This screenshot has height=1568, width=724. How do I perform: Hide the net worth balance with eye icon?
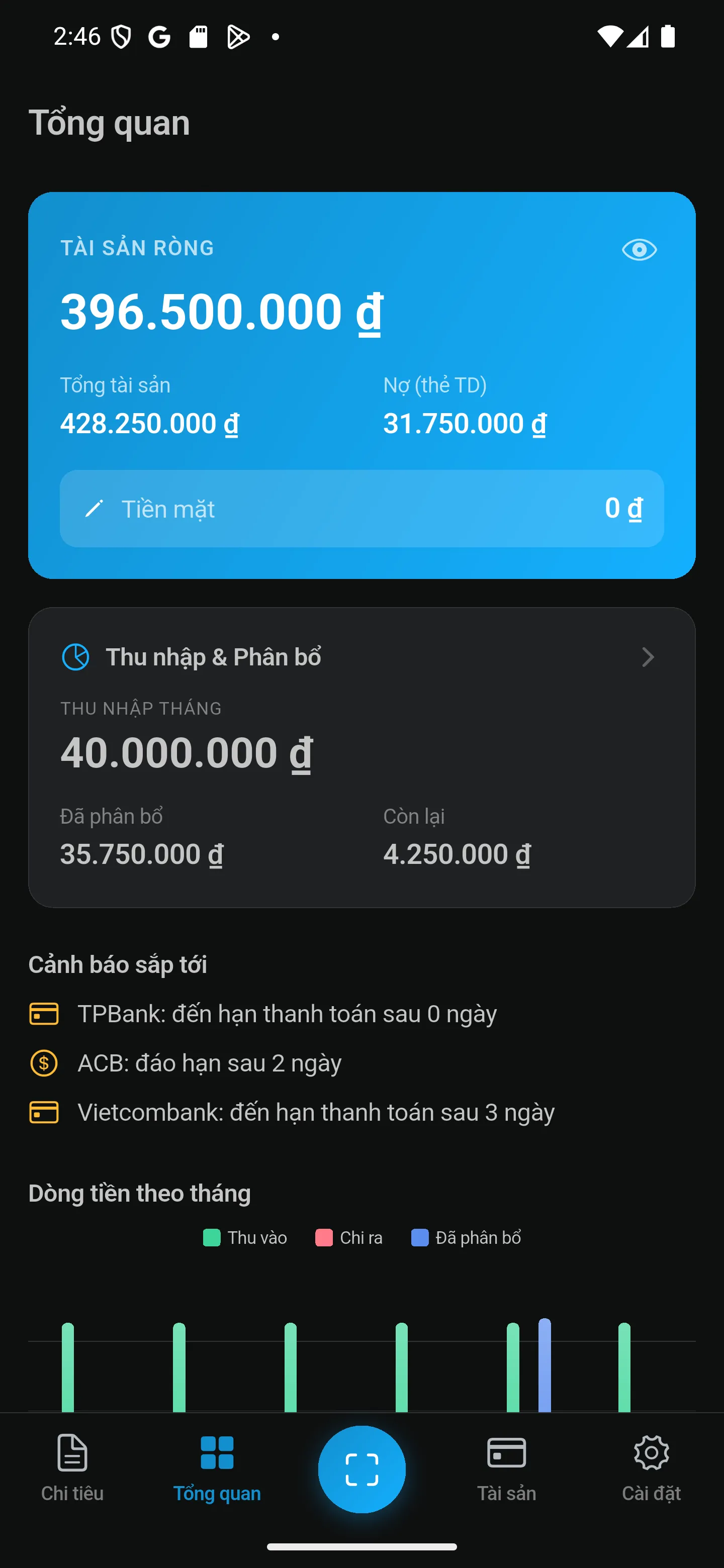click(x=639, y=250)
